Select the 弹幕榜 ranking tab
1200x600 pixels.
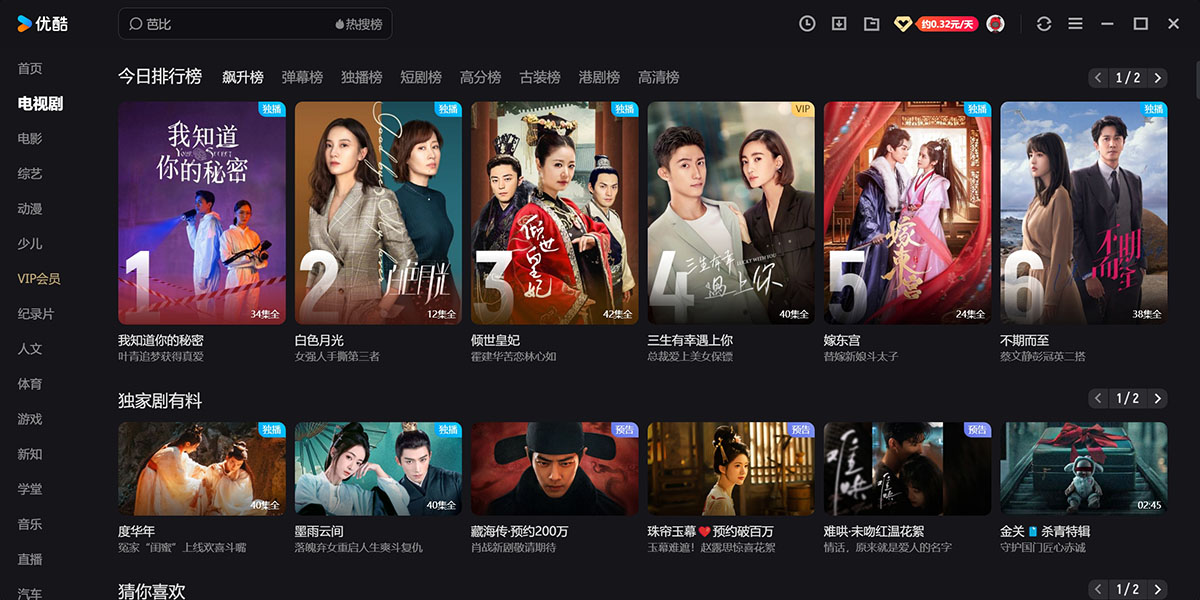point(302,77)
